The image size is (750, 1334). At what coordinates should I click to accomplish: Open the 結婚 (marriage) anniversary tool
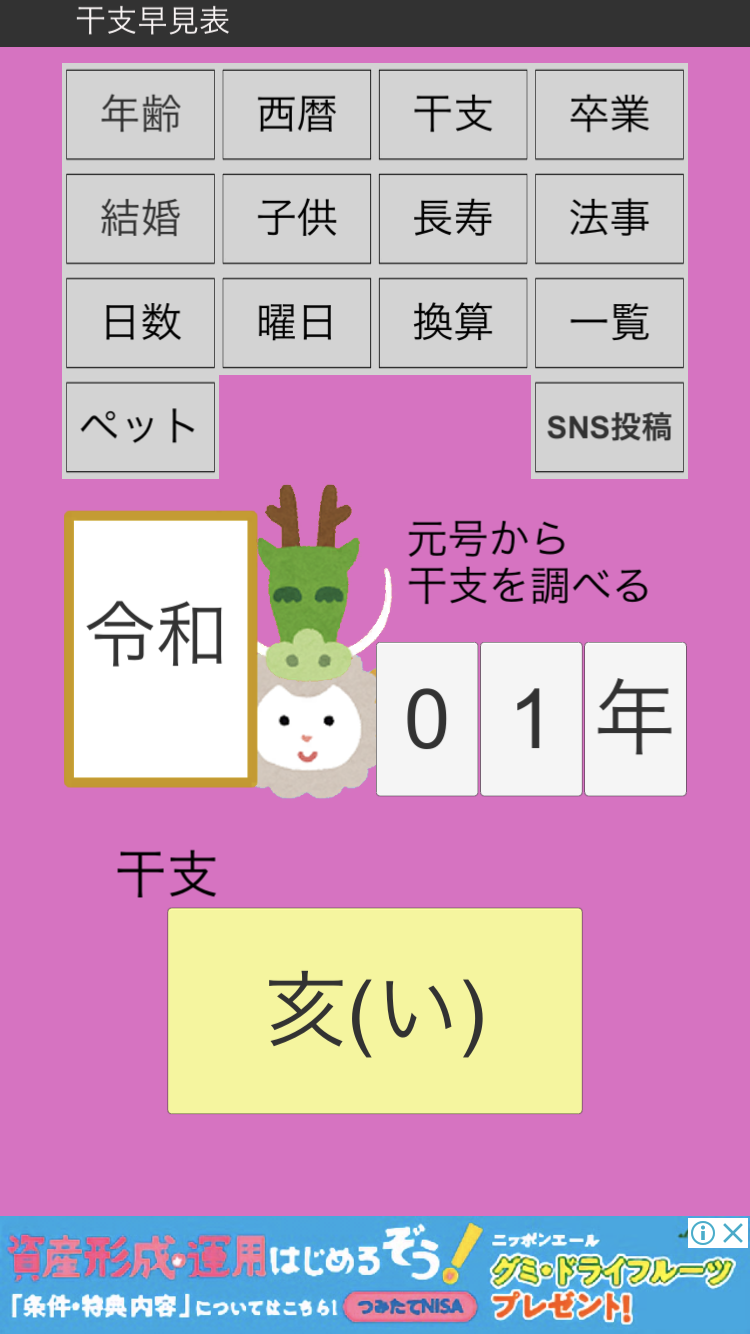pos(140,218)
